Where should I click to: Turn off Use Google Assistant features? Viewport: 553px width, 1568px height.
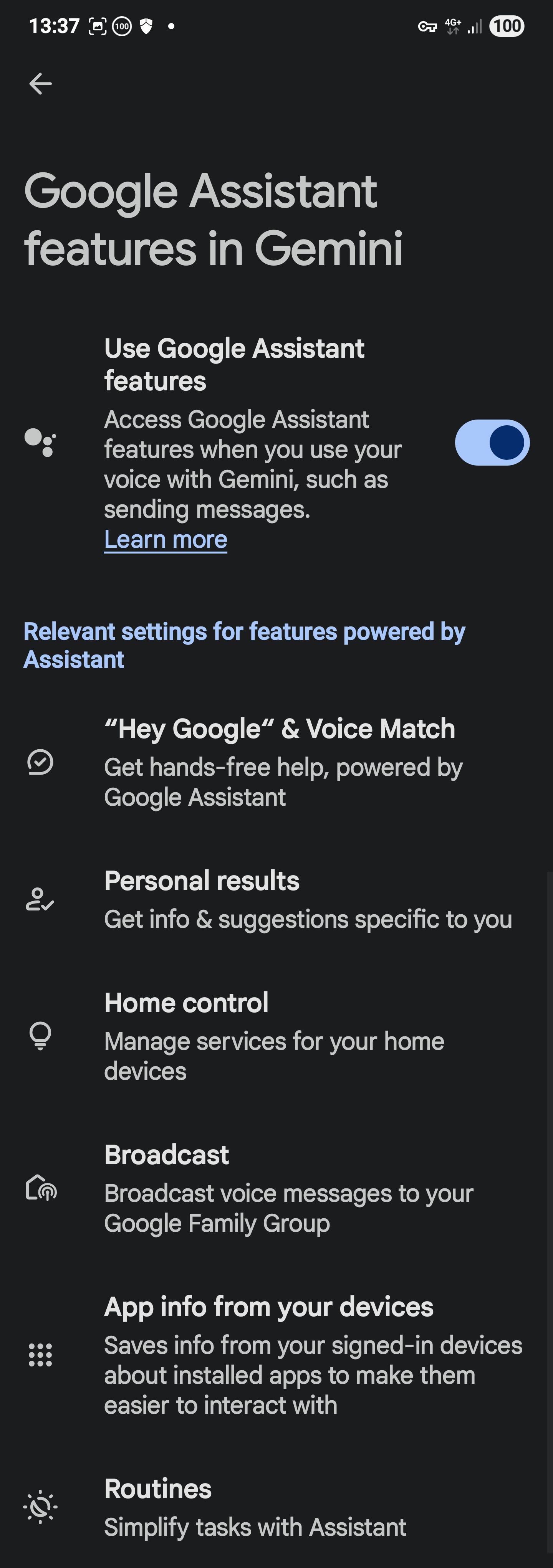[x=492, y=443]
